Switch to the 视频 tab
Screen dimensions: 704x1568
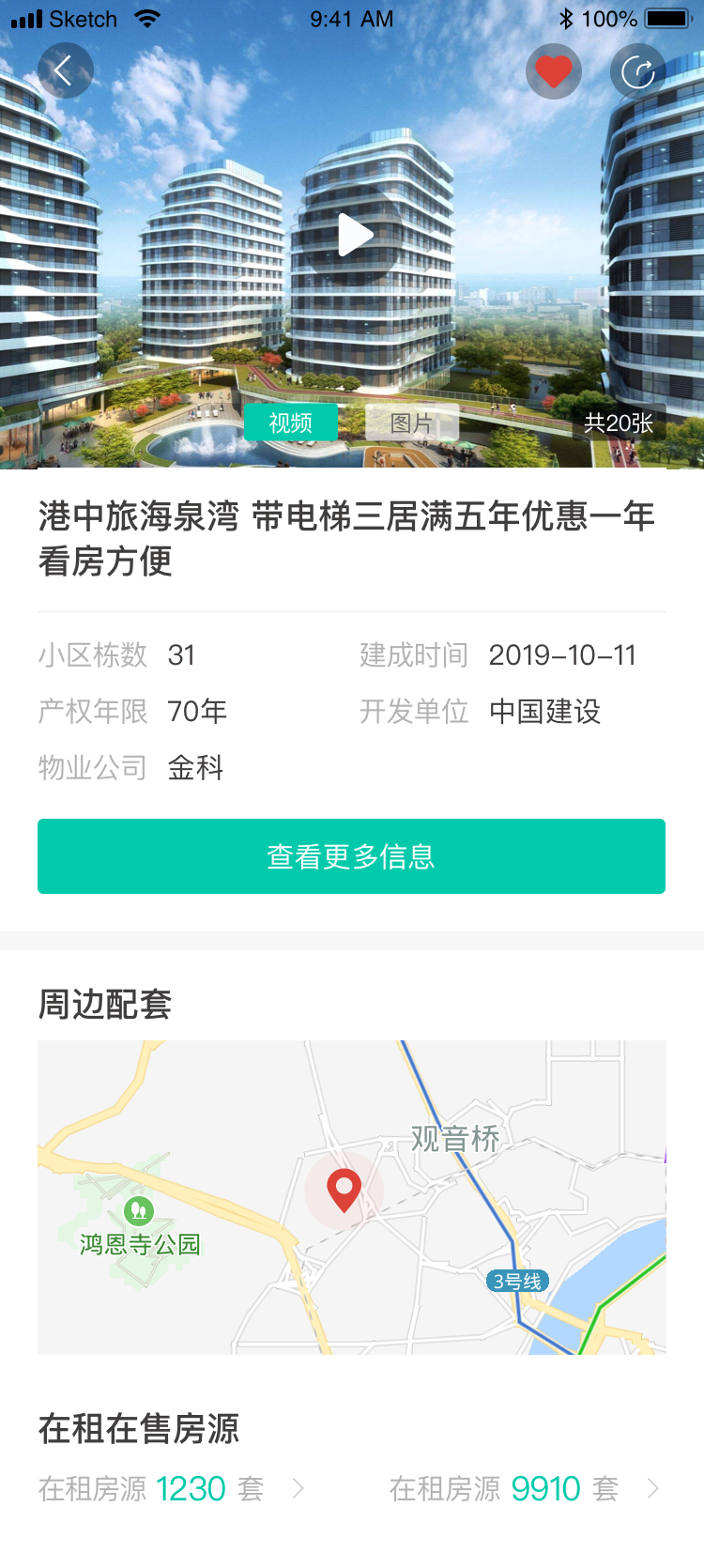coord(291,423)
